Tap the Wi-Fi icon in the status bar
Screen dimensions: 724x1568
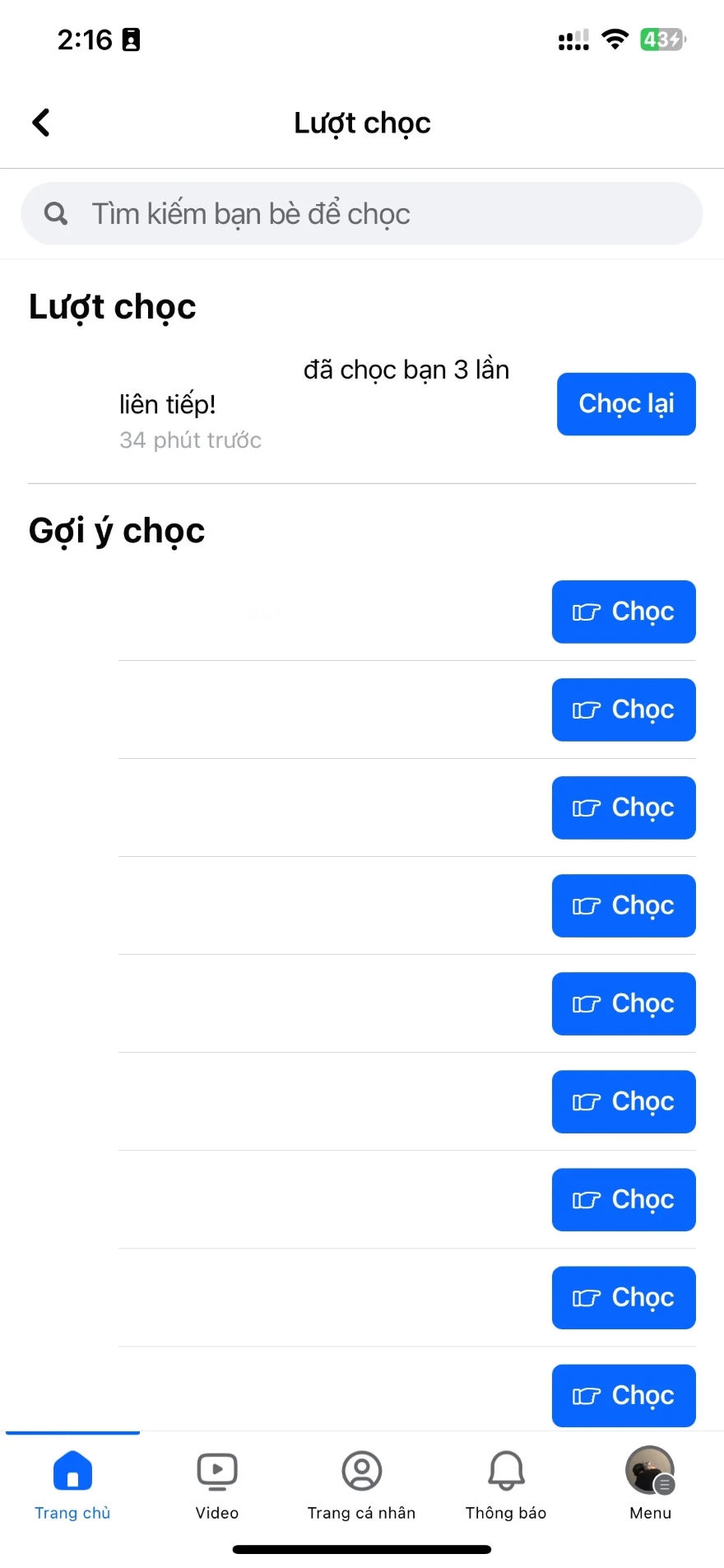click(x=614, y=39)
